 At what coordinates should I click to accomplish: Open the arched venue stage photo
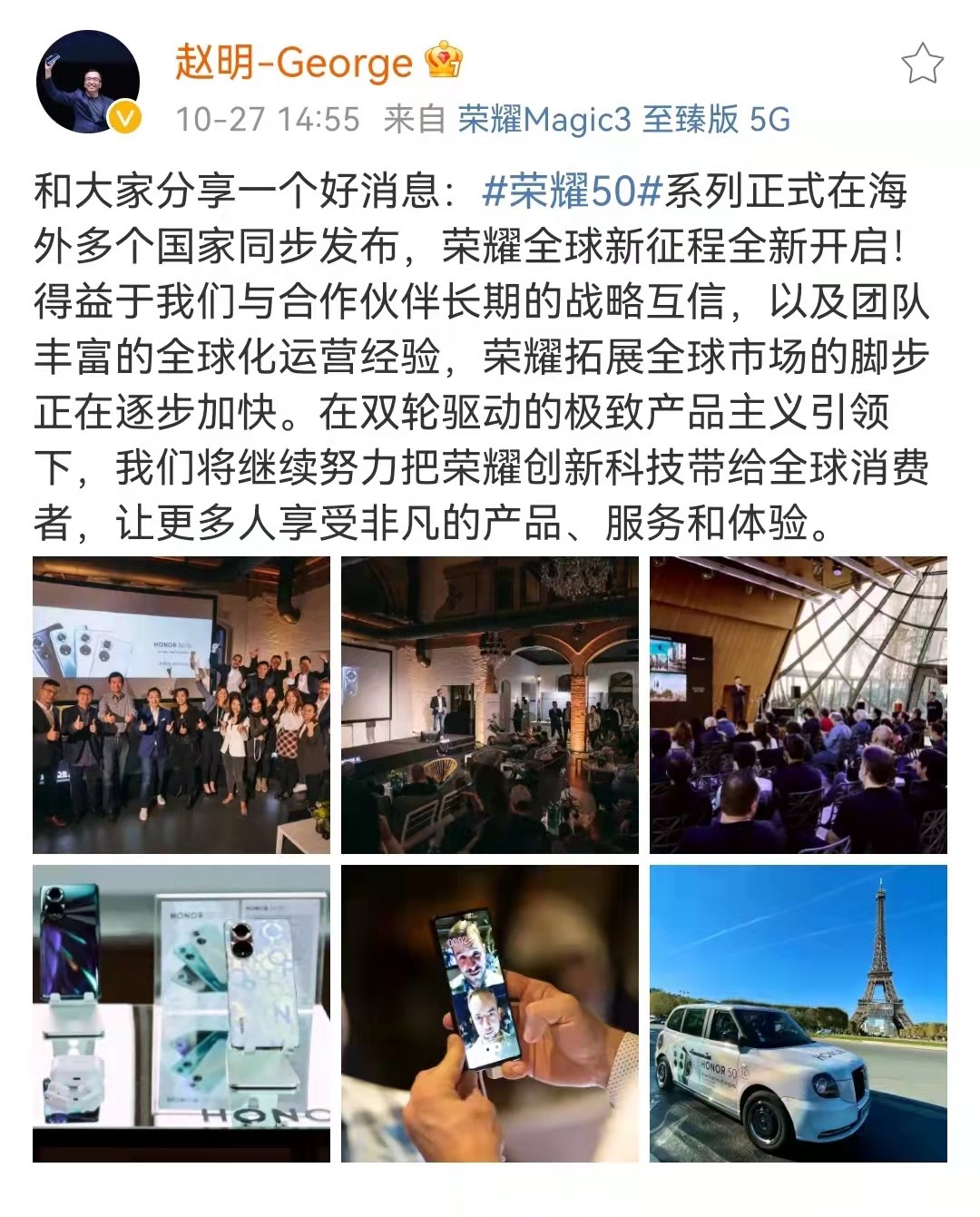(490, 705)
